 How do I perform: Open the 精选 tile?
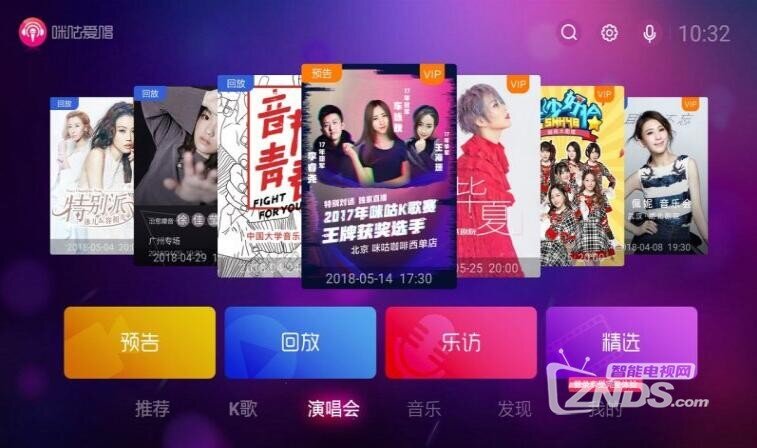pos(621,342)
